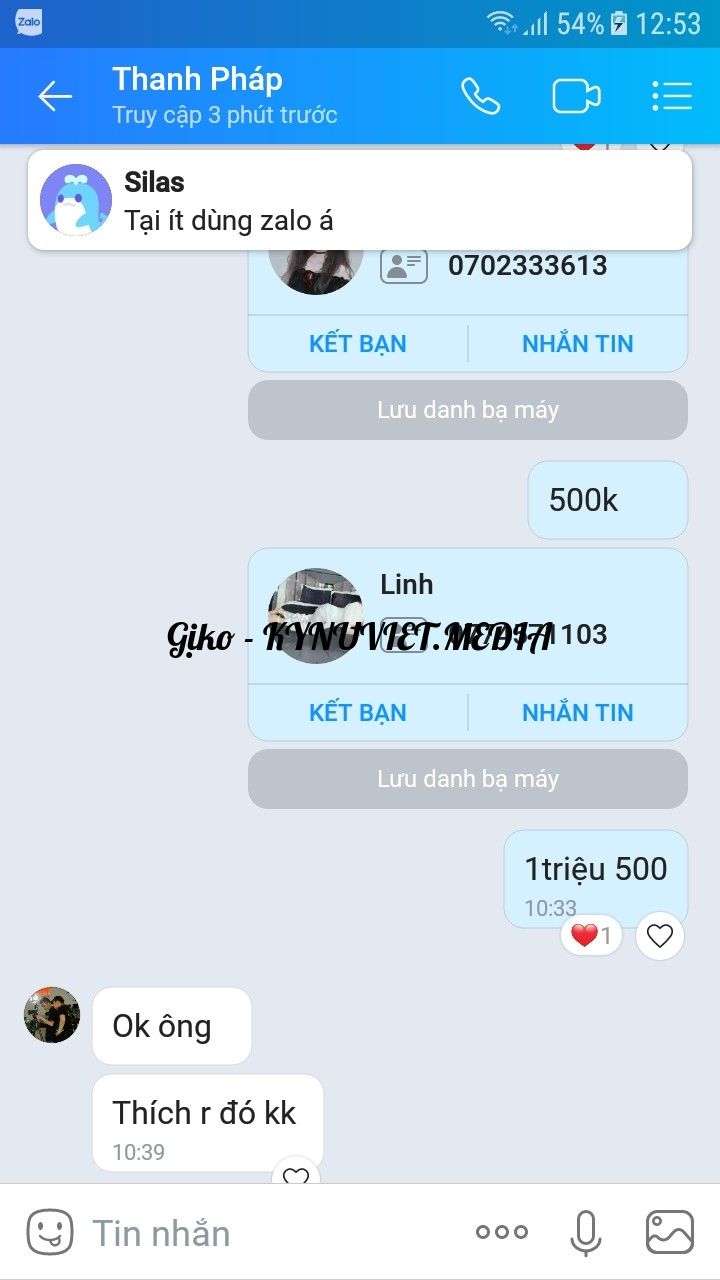Send a friend request to Linh
Image resolution: width=720 pixels, height=1280 pixels.
pyautogui.click(x=357, y=713)
